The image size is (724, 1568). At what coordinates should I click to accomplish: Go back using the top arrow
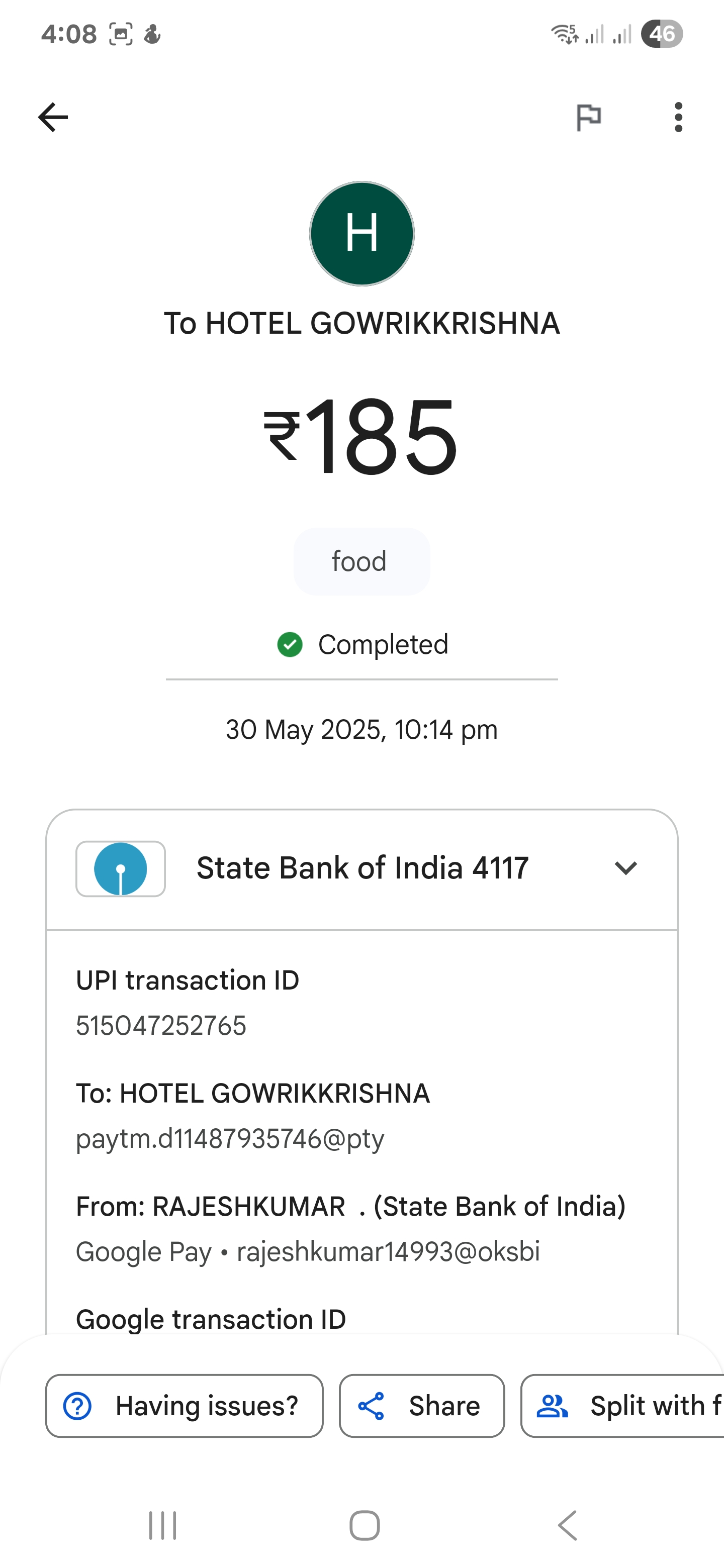click(x=53, y=117)
